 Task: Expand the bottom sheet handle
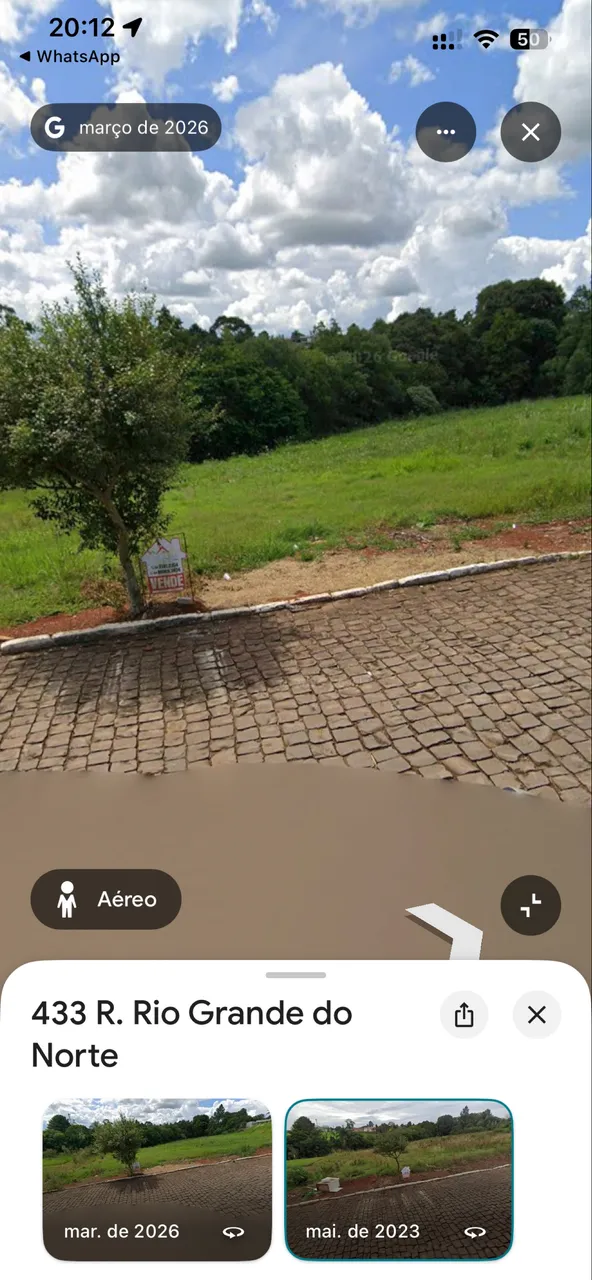296,975
